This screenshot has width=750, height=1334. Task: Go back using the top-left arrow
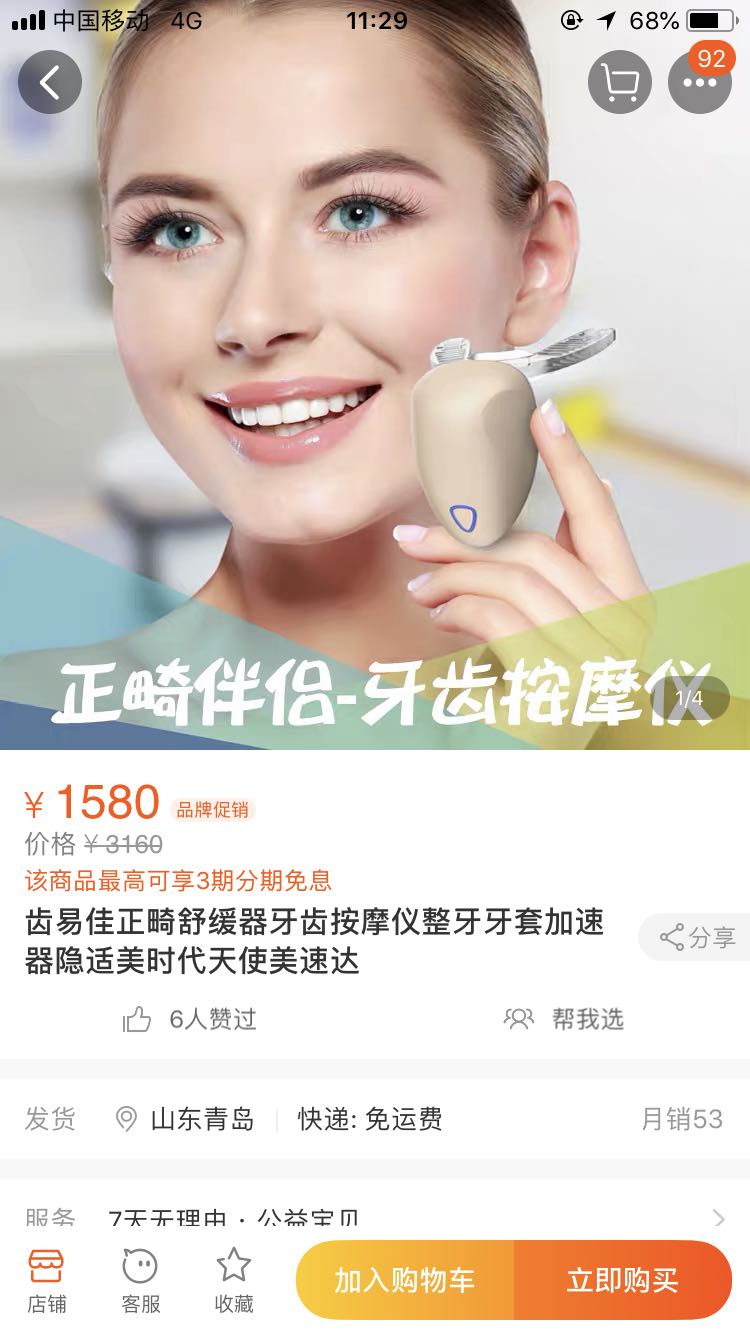tap(49, 82)
